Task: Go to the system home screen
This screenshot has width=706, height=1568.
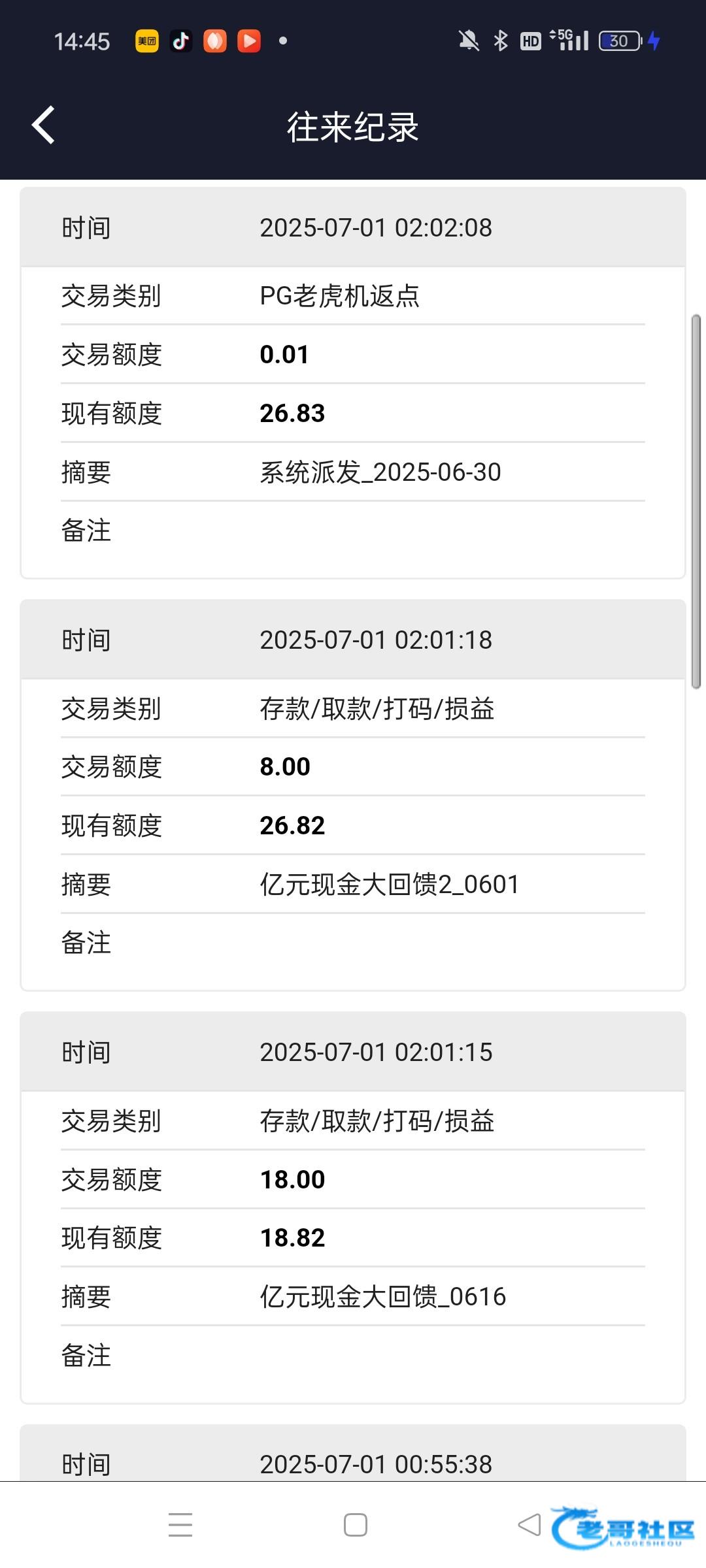Action: pyautogui.click(x=356, y=1524)
